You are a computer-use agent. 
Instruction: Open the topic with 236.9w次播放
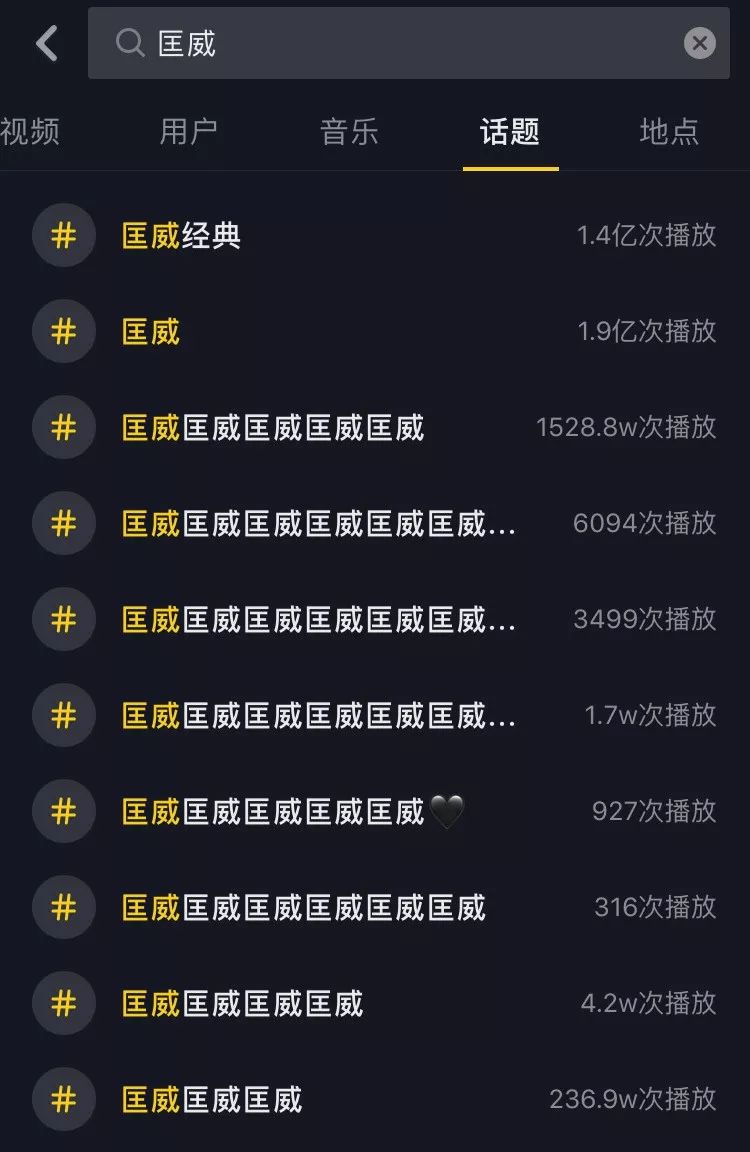[210, 1099]
